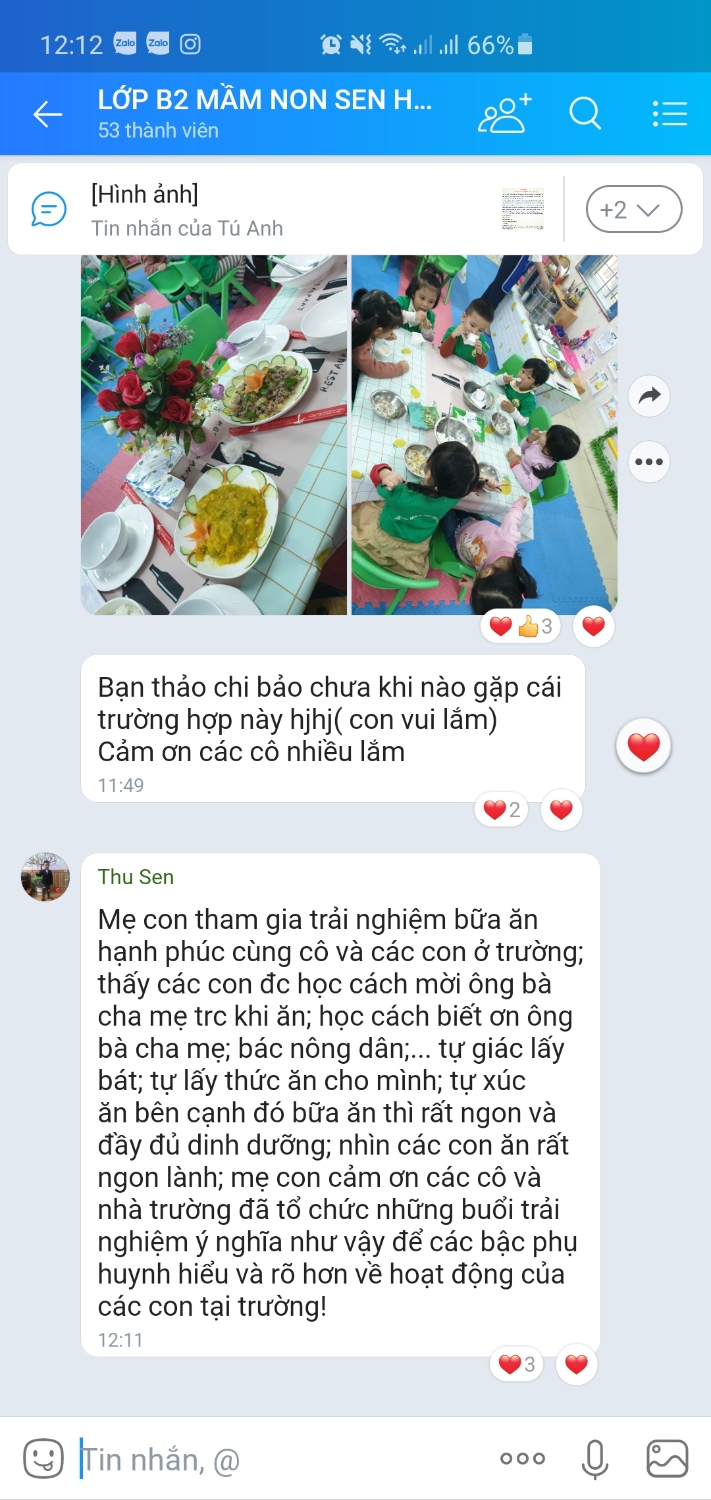The width and height of the screenshot is (711, 1500).
Task: Heart Thu Sen's message
Action: pos(576,1364)
